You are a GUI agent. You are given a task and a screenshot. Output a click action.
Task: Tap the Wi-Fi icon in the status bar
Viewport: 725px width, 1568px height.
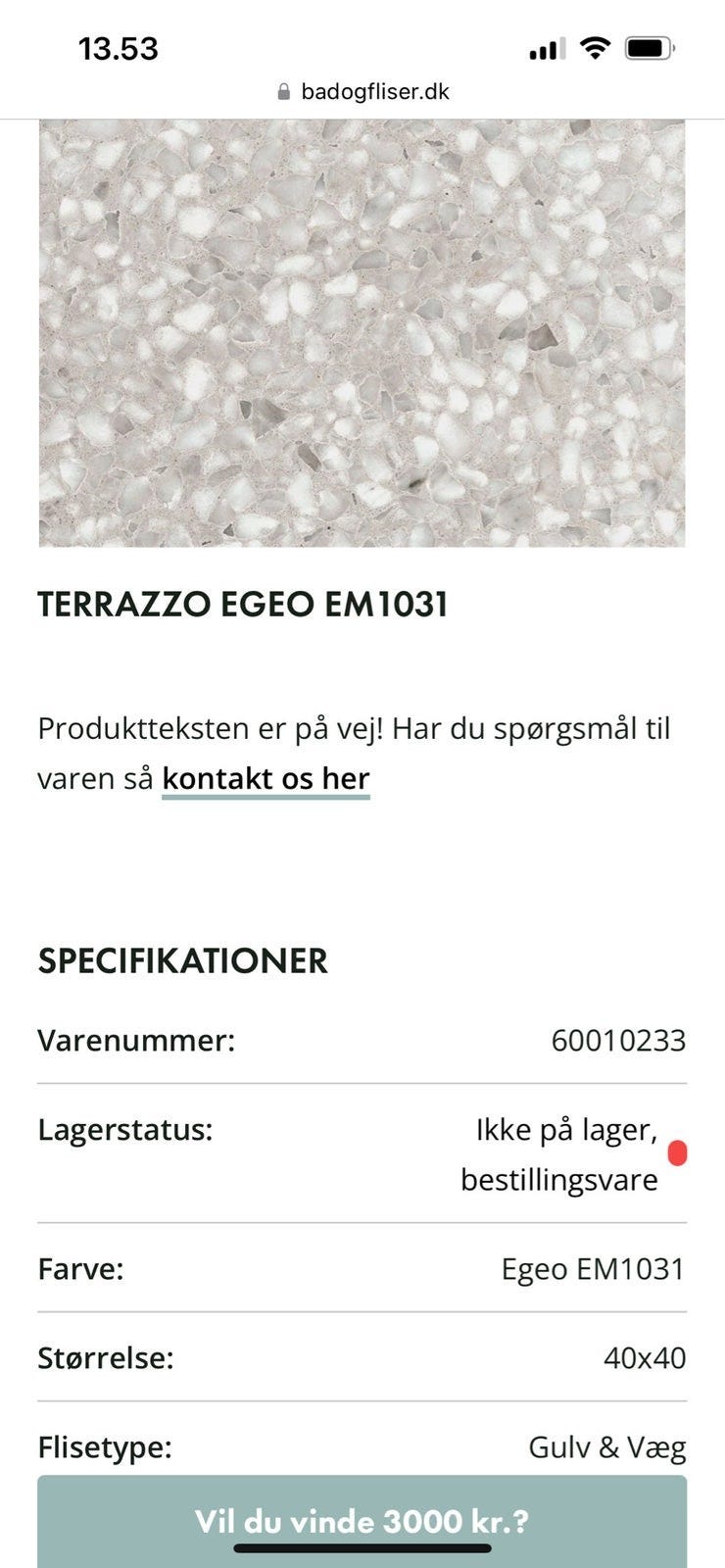click(596, 45)
